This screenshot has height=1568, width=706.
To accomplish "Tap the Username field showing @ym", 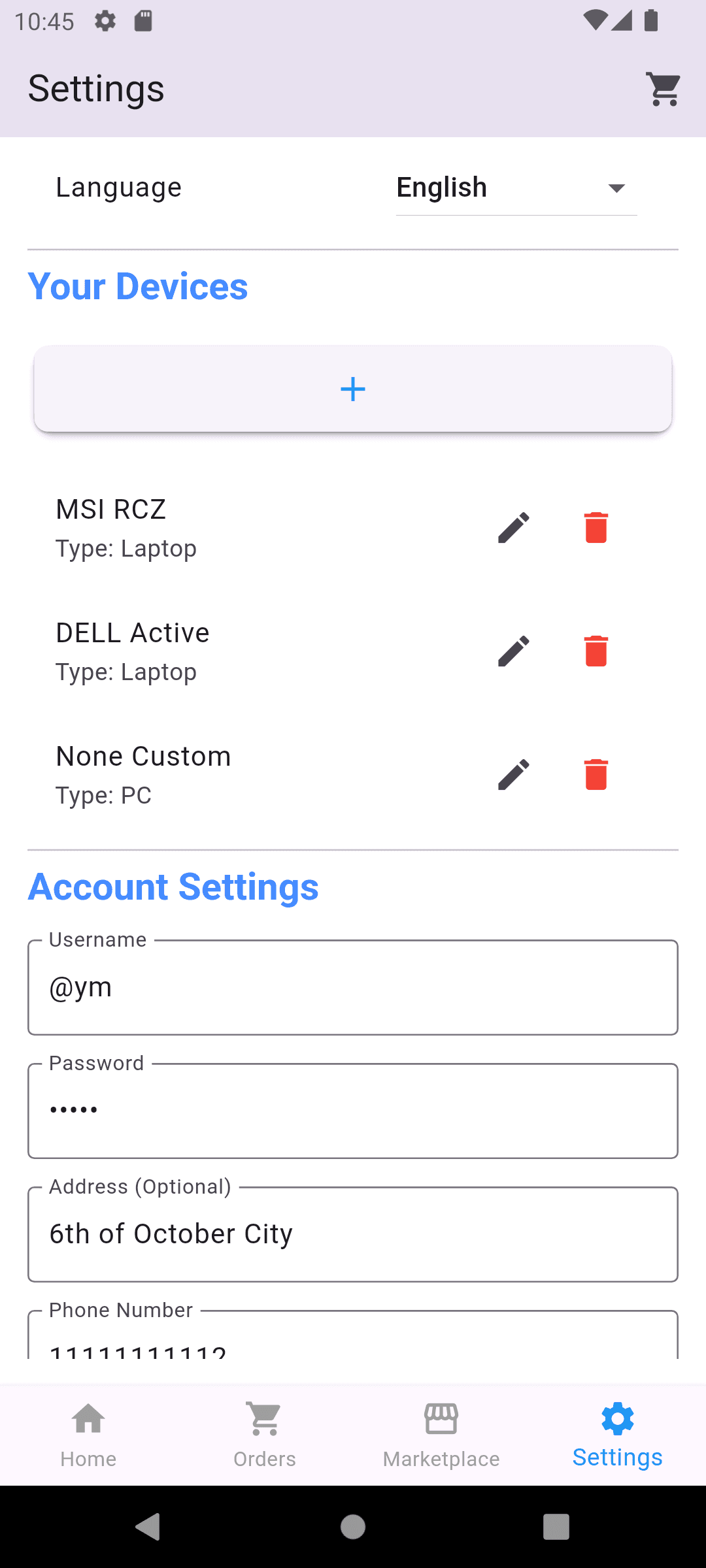I will click(352, 987).
